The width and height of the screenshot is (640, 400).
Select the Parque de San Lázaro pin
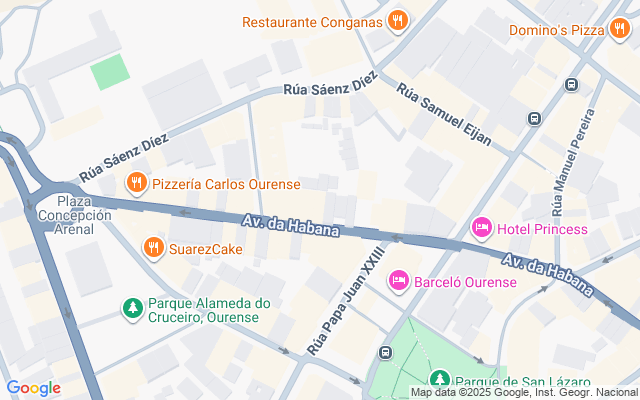click(x=439, y=380)
